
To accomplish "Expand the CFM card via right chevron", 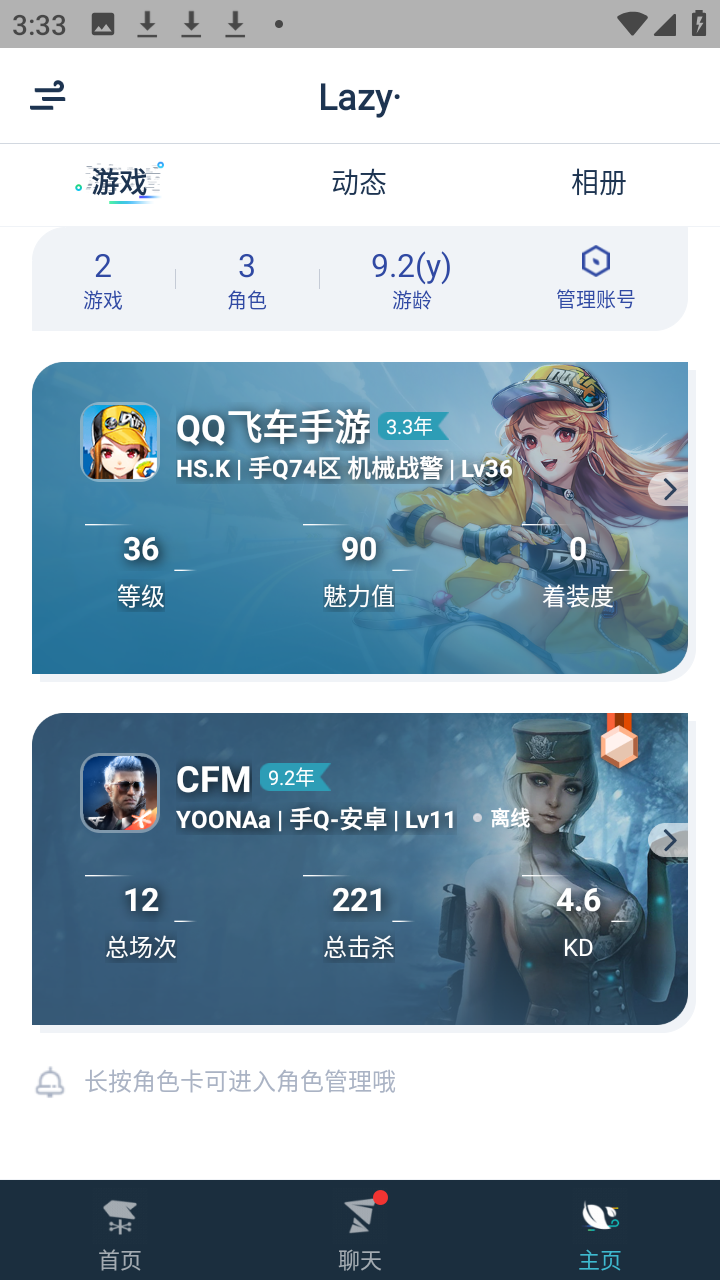I will click(x=668, y=840).
